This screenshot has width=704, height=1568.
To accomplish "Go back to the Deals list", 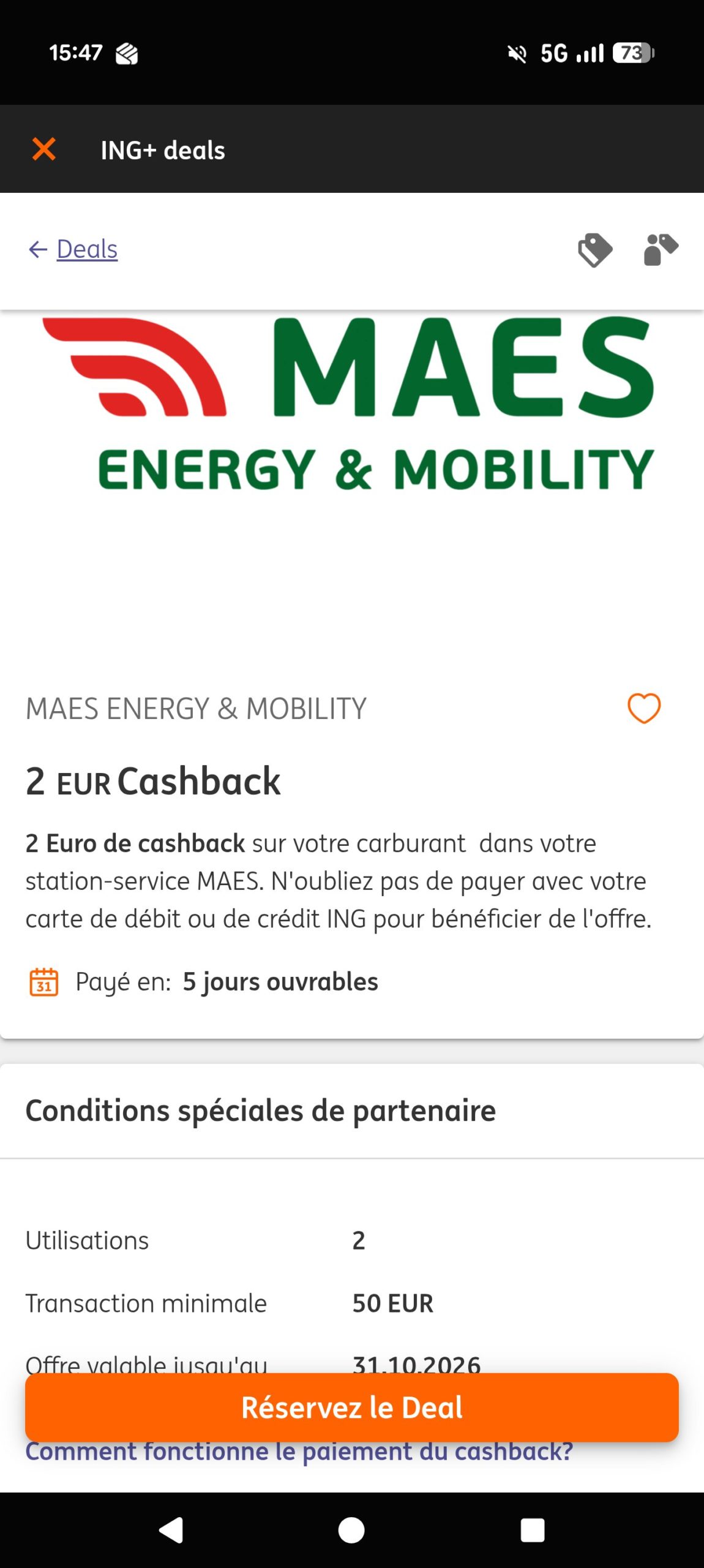I will (73, 249).
